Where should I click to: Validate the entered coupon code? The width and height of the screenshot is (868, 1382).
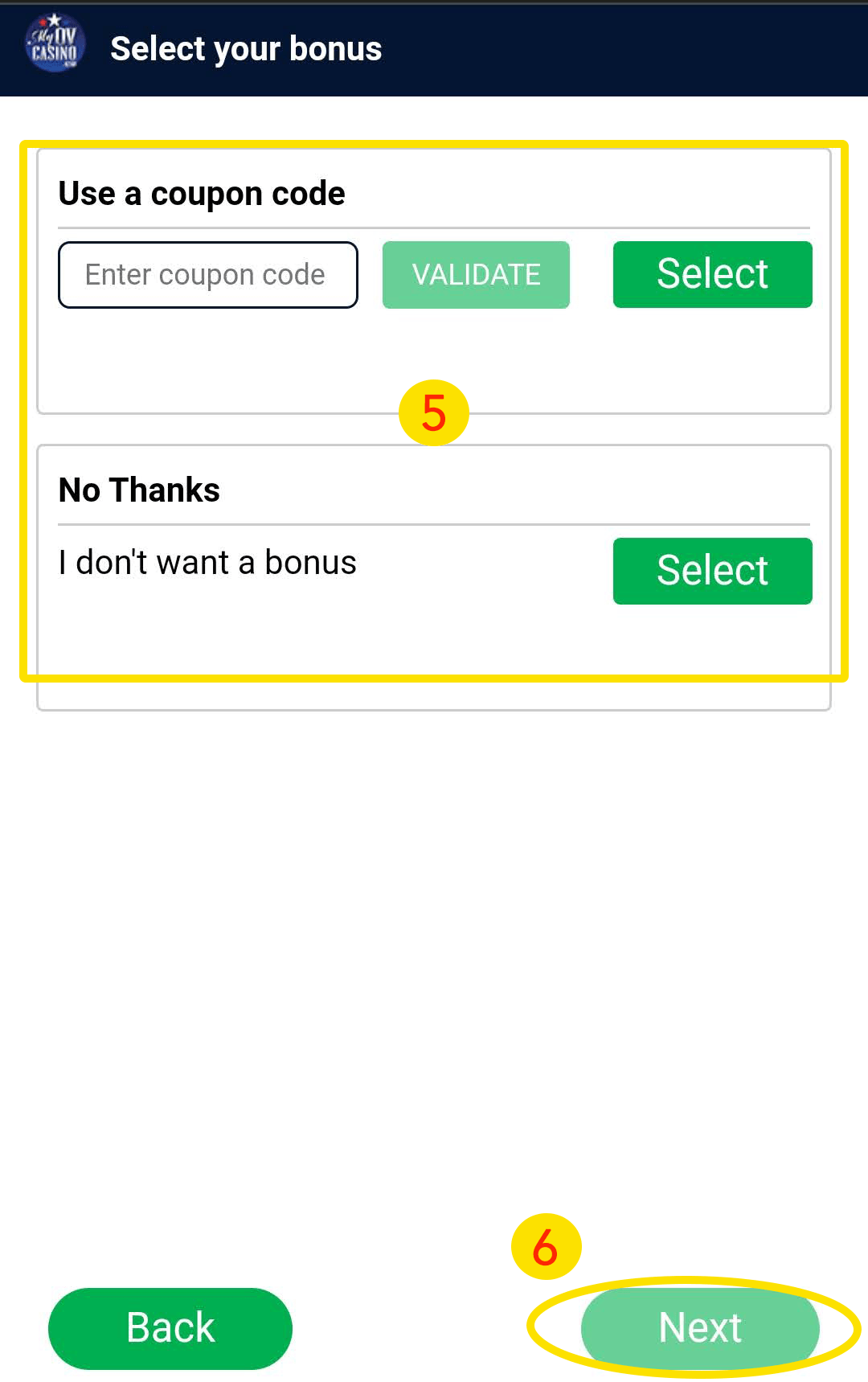476,275
